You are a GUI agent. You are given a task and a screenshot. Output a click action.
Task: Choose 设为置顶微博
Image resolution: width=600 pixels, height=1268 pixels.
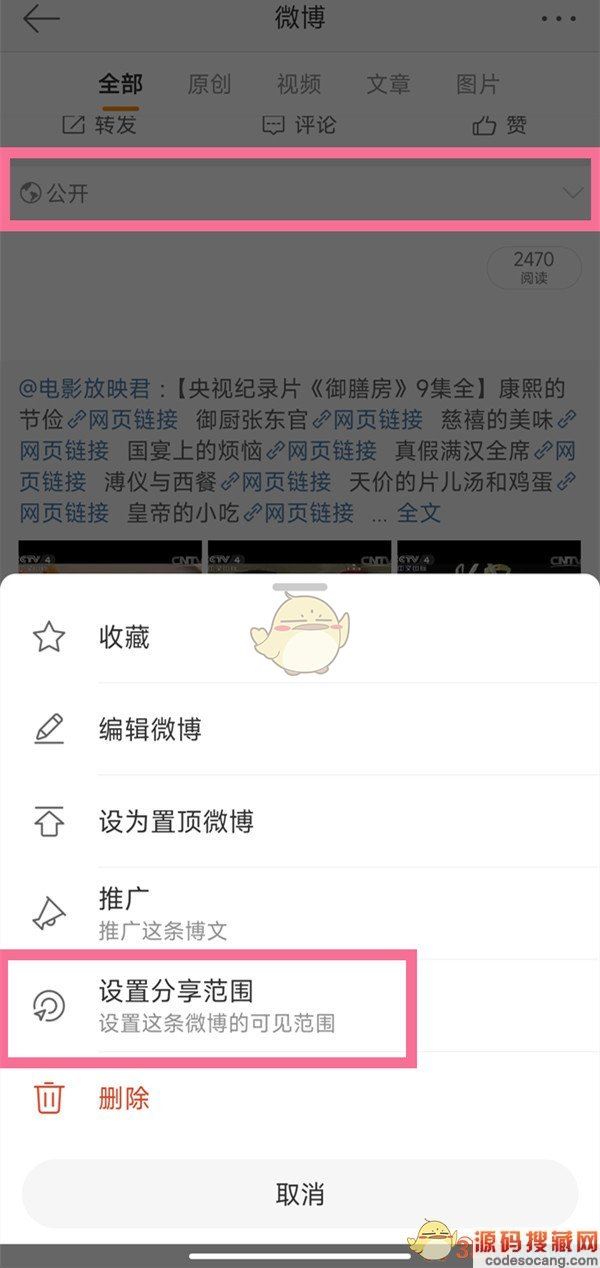[176, 822]
